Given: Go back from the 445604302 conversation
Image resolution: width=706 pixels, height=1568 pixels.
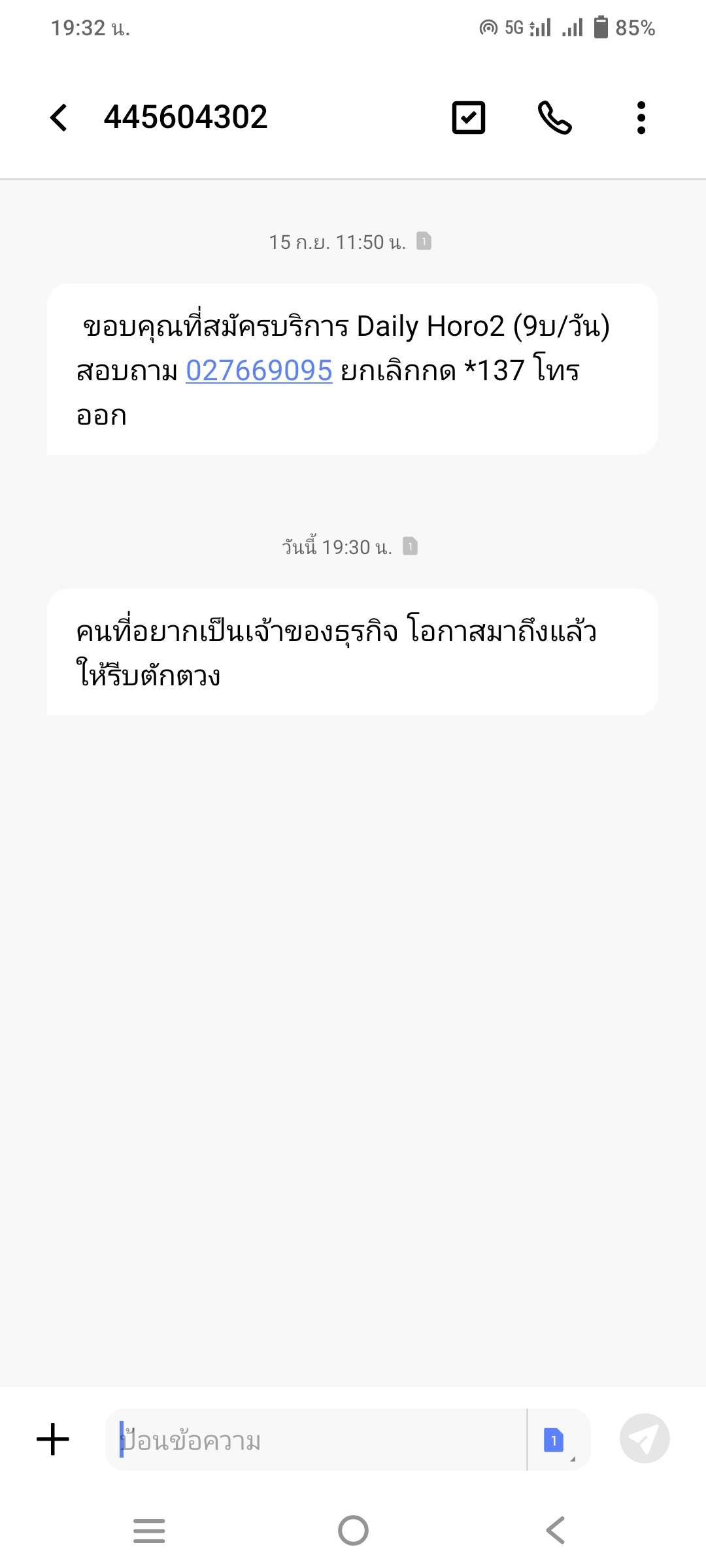Looking at the screenshot, I should [59, 118].
